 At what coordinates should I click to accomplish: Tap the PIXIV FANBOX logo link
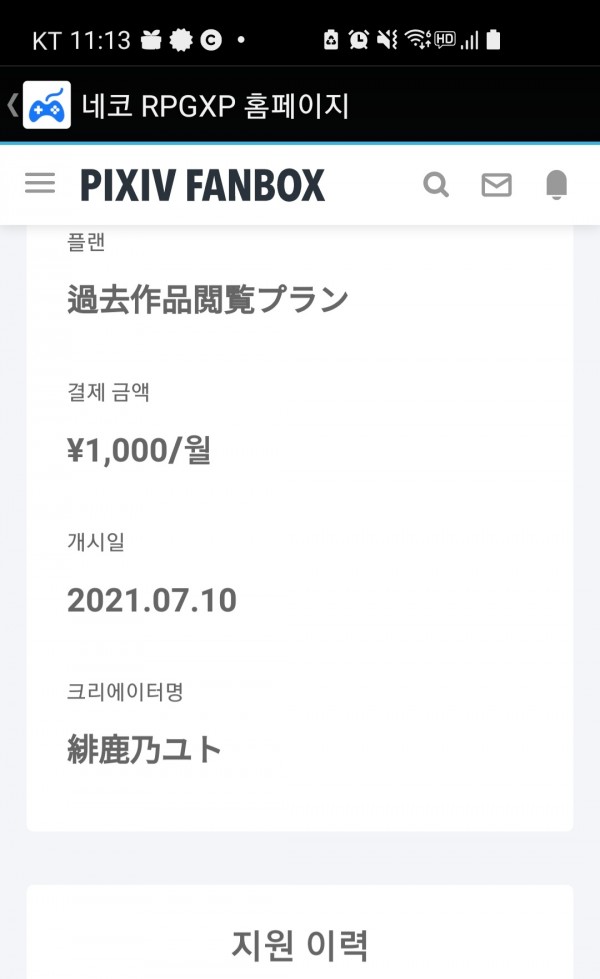202,186
